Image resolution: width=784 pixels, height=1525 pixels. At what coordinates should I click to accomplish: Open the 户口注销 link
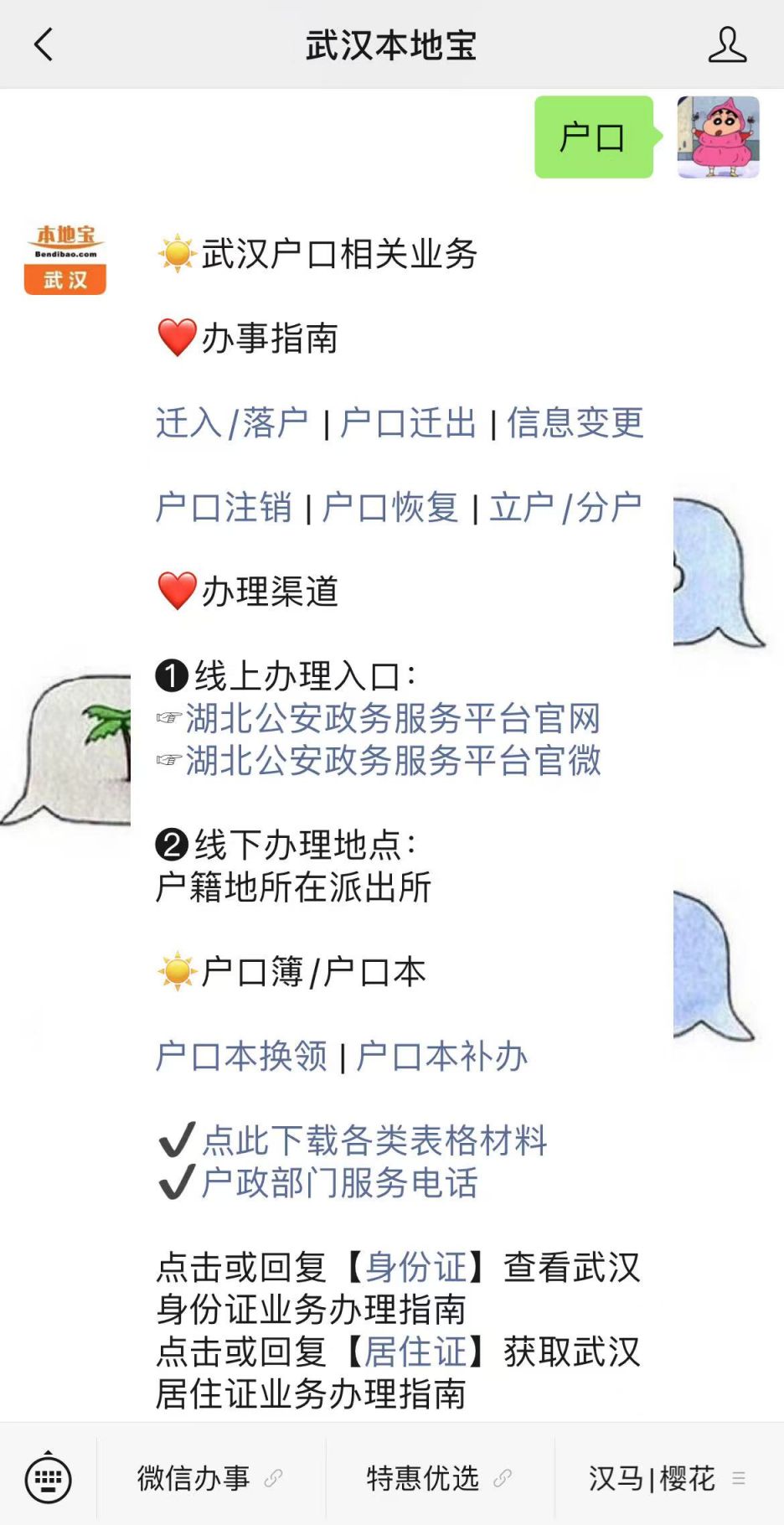[x=224, y=507]
